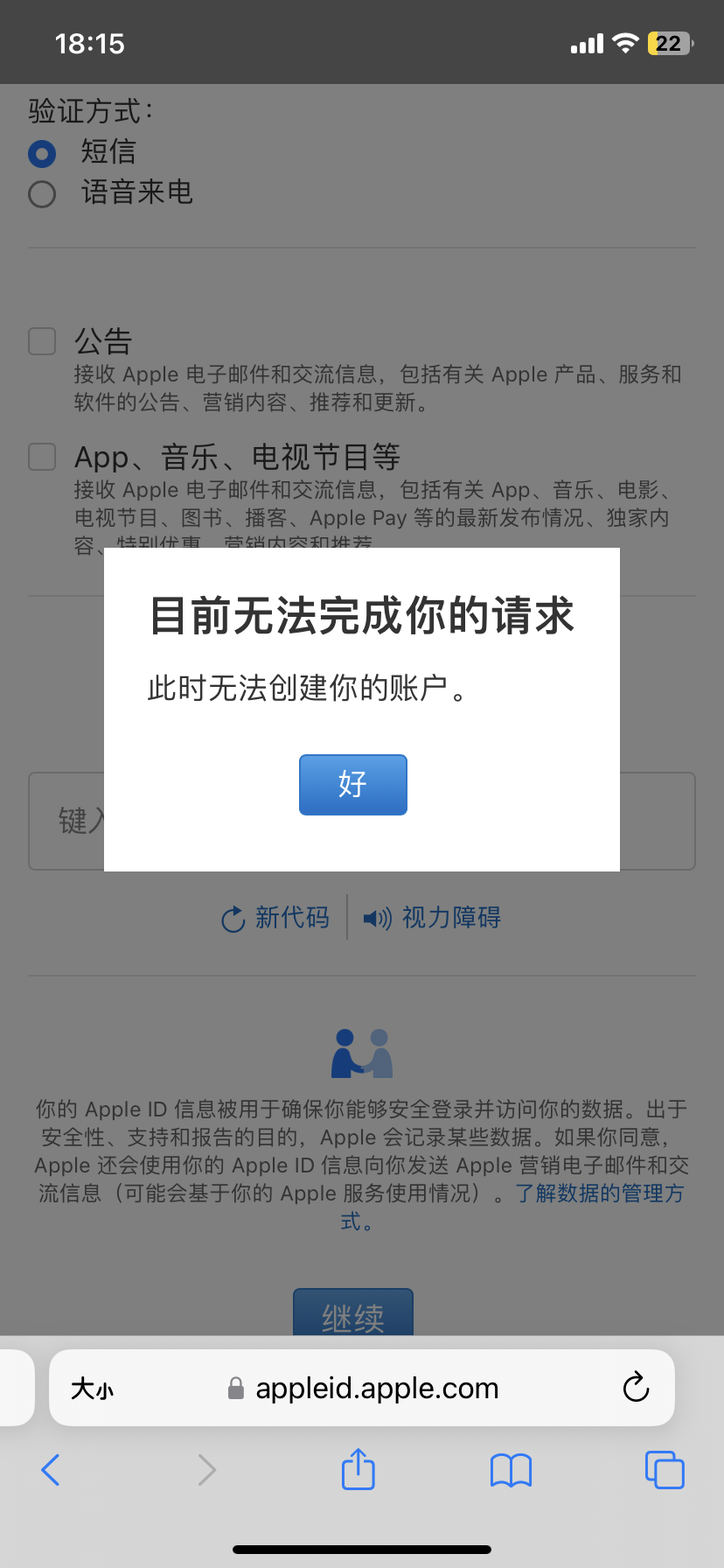
Task: Dismiss the dialog with 好 button
Action: point(352,784)
